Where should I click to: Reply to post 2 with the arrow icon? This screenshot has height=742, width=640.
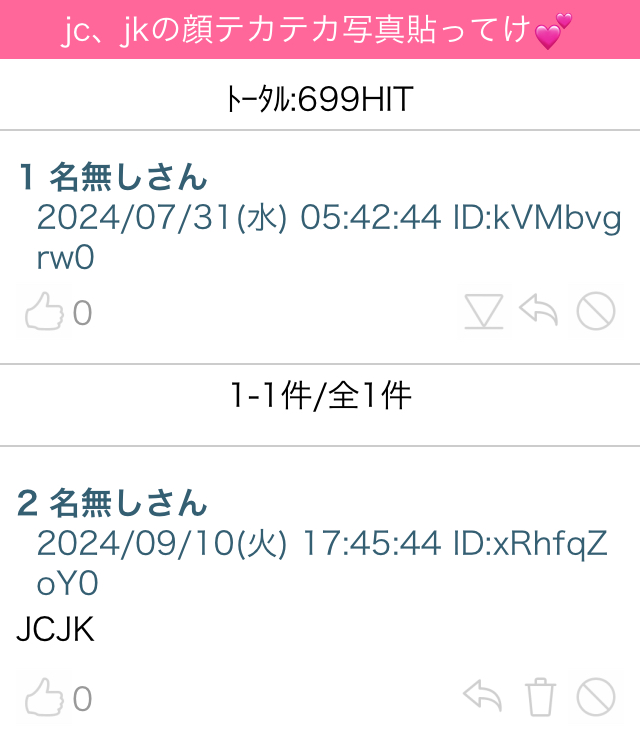click(x=483, y=696)
